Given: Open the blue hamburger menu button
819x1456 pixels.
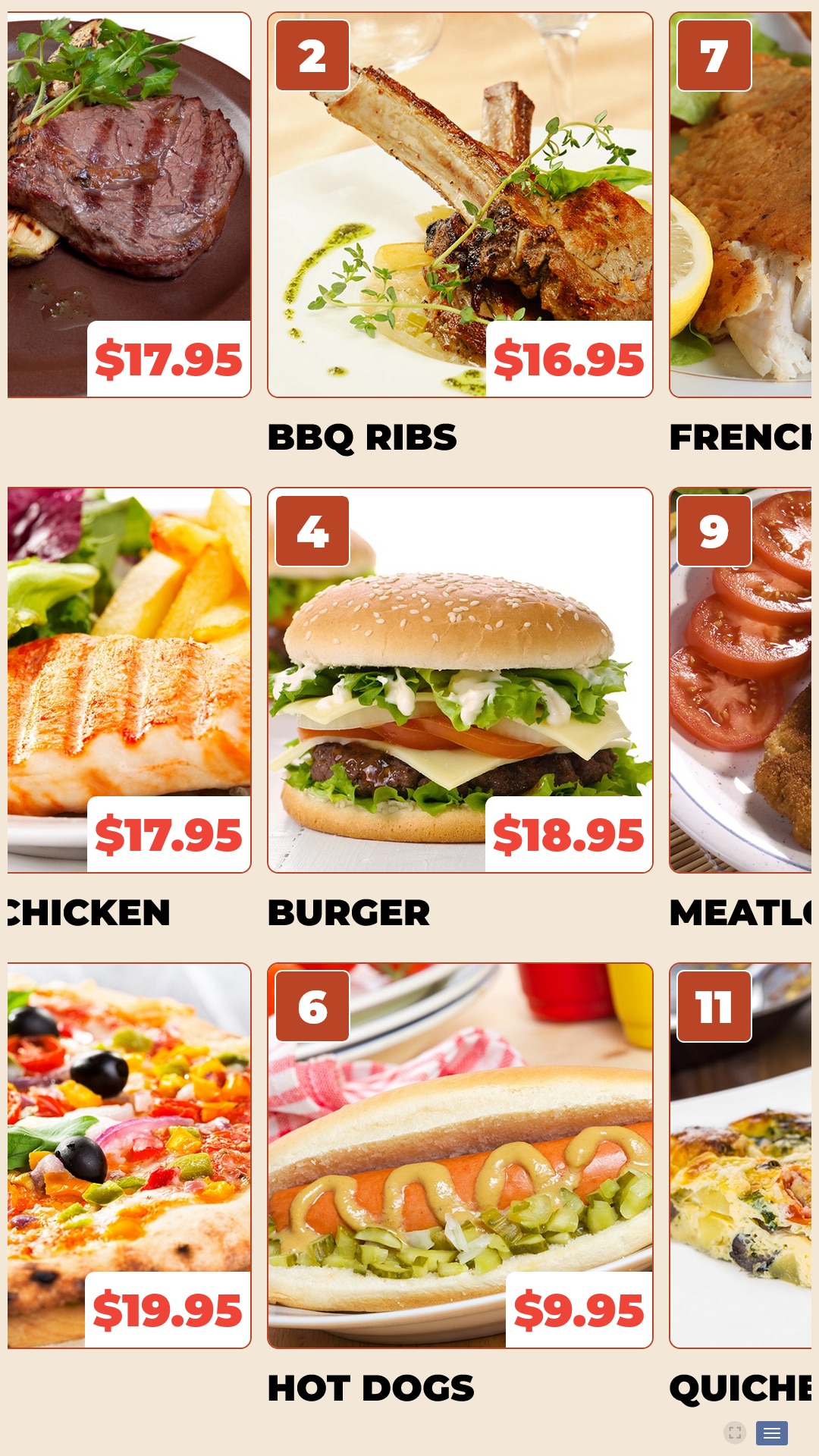Looking at the screenshot, I should pyautogui.click(x=772, y=1433).
